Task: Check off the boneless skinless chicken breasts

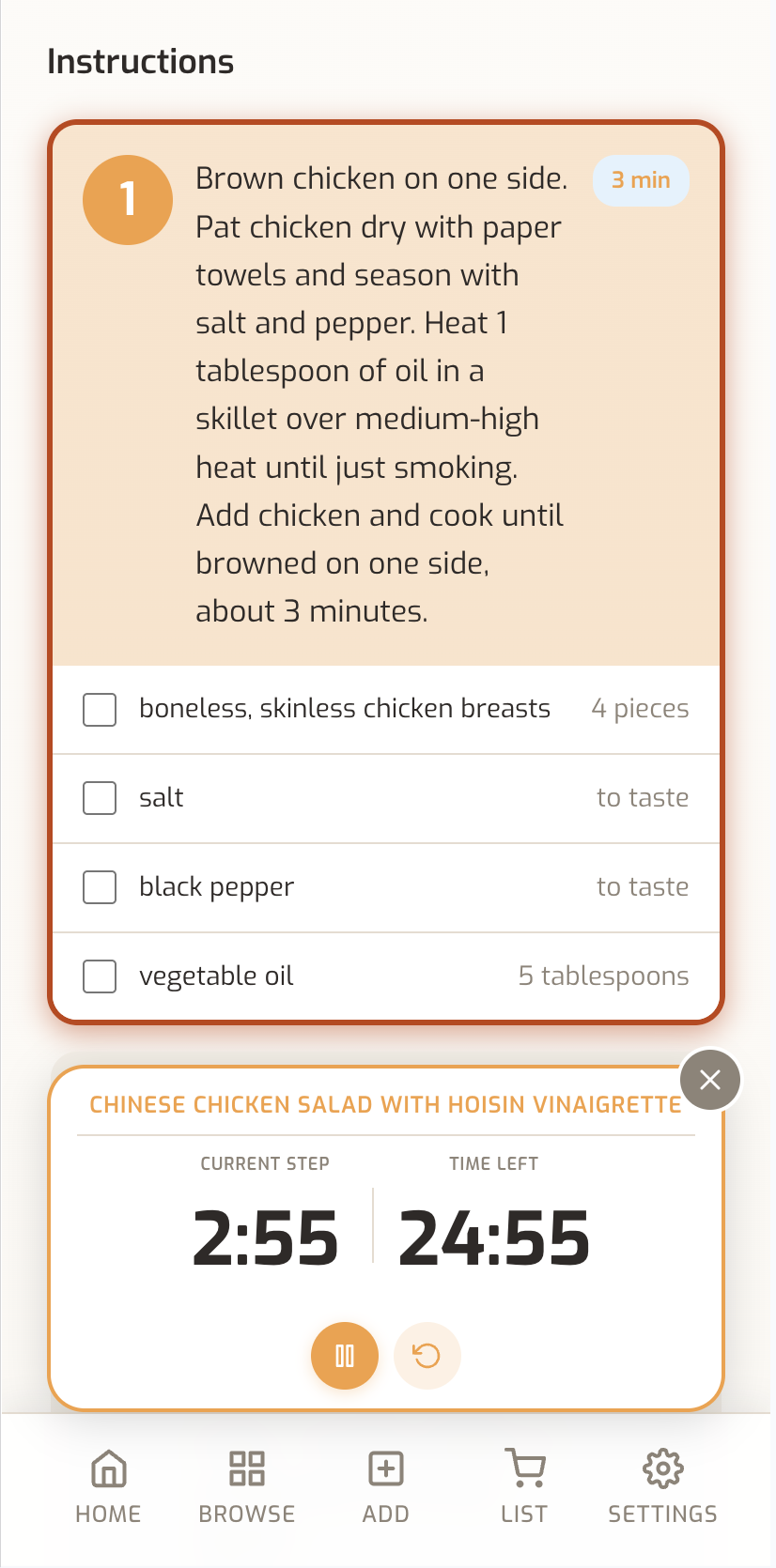Action: click(x=99, y=710)
